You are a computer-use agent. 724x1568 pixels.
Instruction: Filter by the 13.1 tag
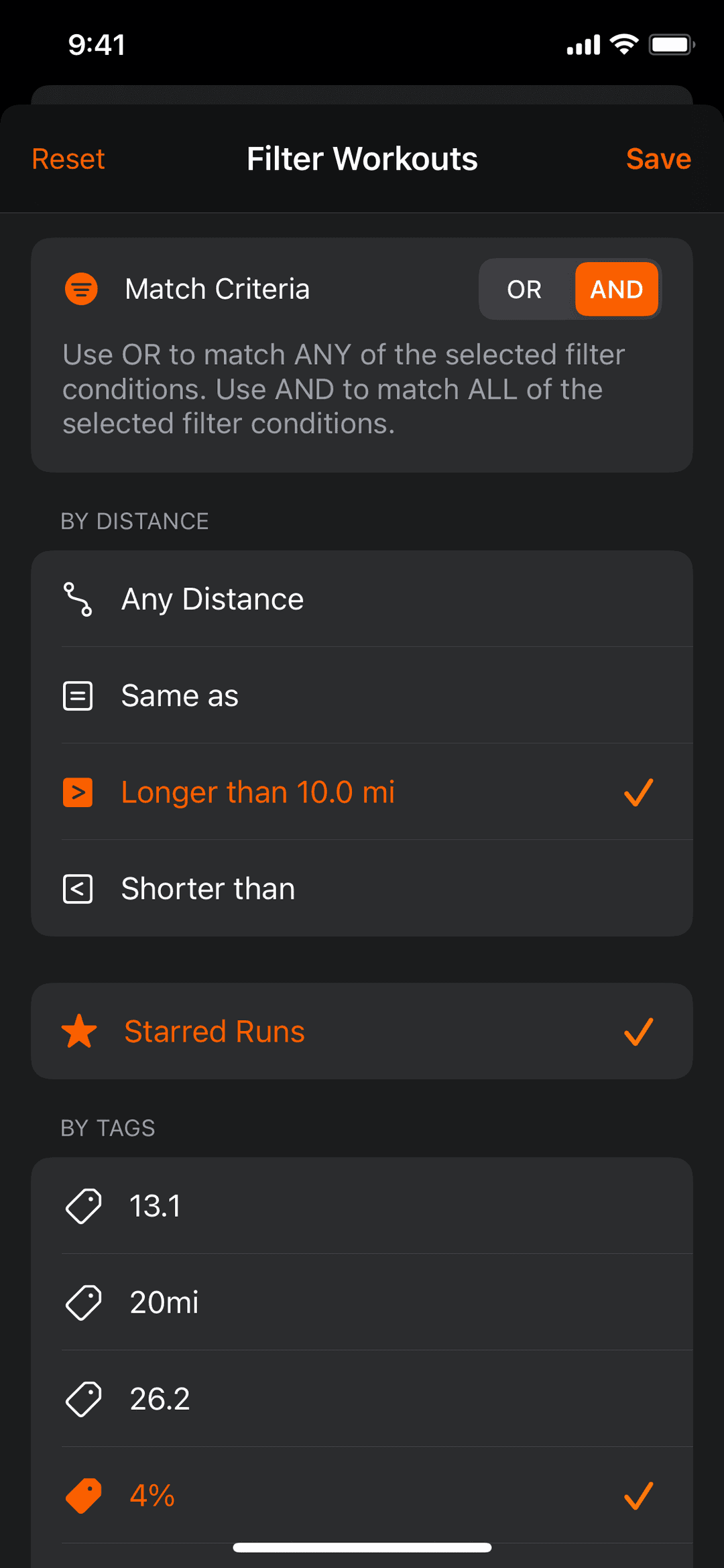click(x=362, y=1206)
